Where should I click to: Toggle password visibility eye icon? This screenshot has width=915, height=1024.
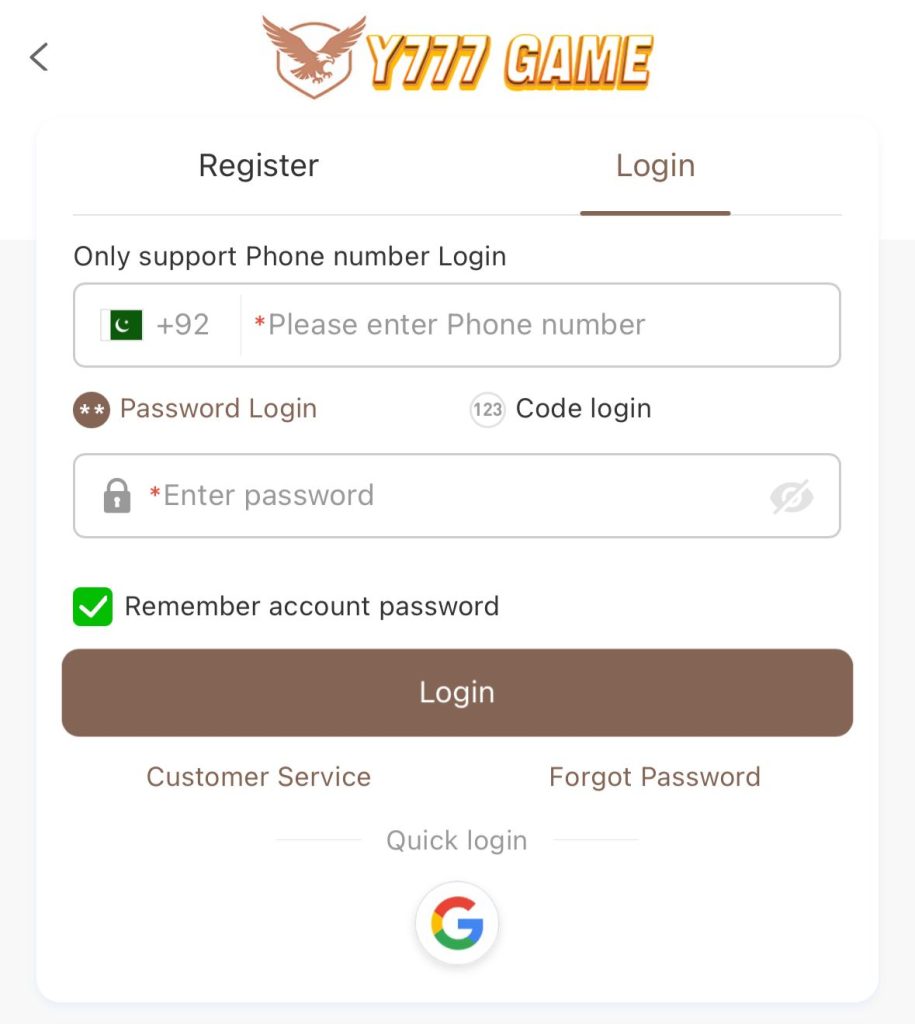[x=791, y=497]
